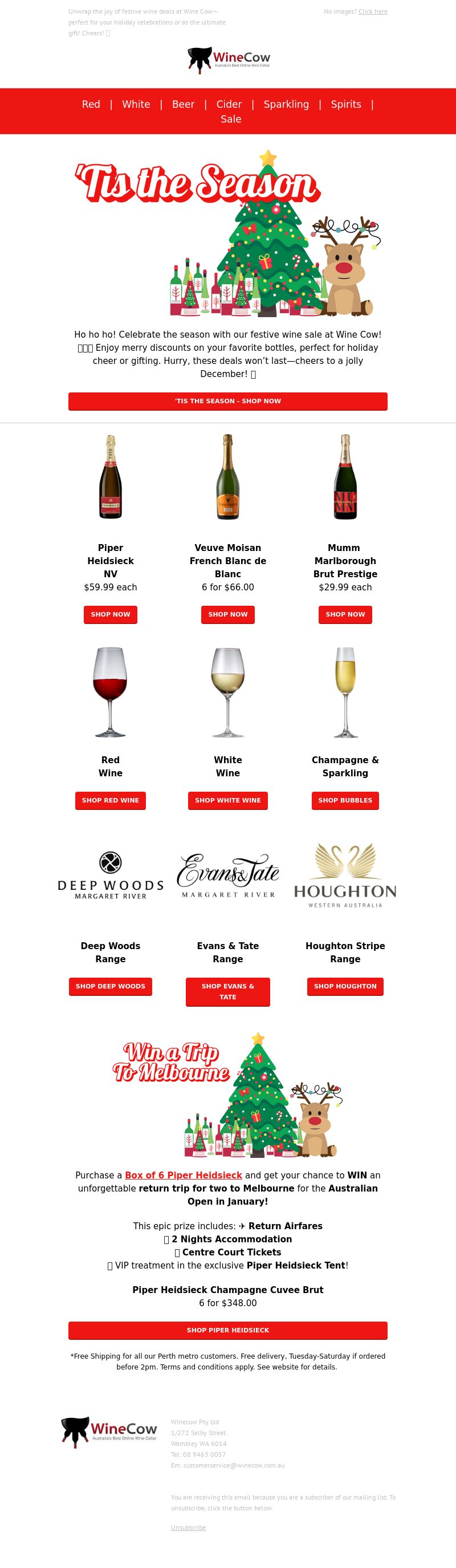
Task: Click here to view without images
Action: pos(373,11)
